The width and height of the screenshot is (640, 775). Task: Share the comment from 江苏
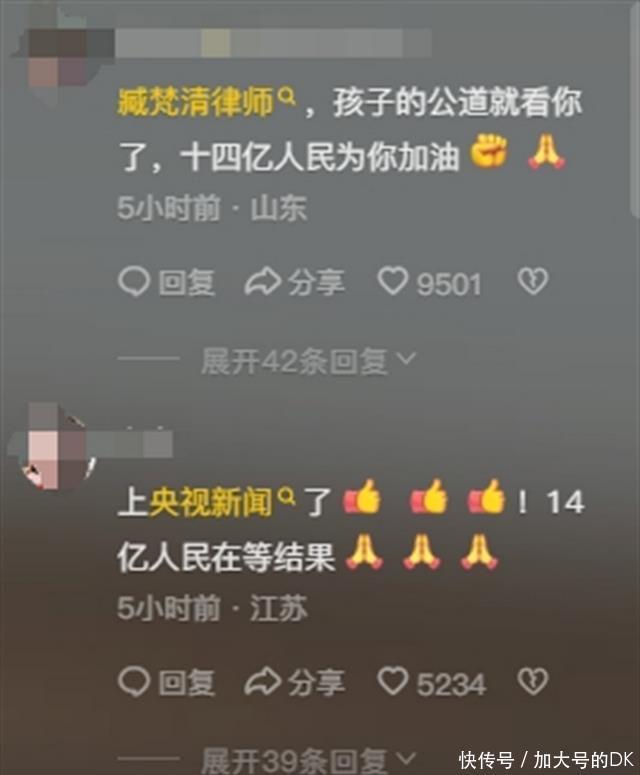295,683
